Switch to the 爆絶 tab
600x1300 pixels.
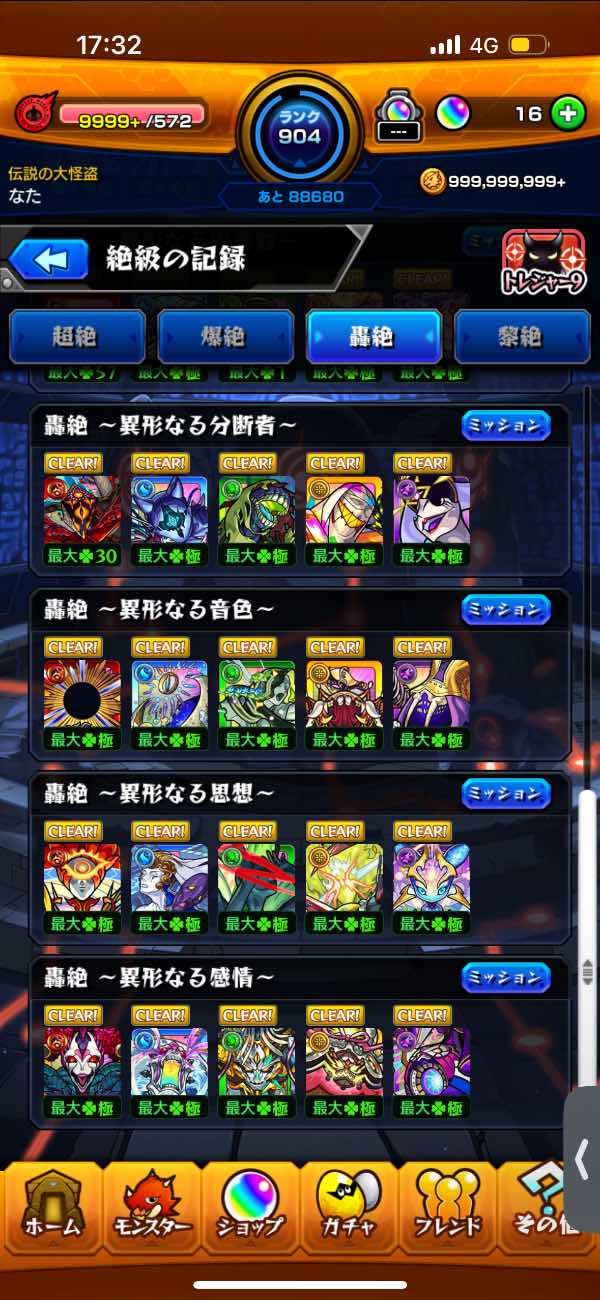point(225,337)
